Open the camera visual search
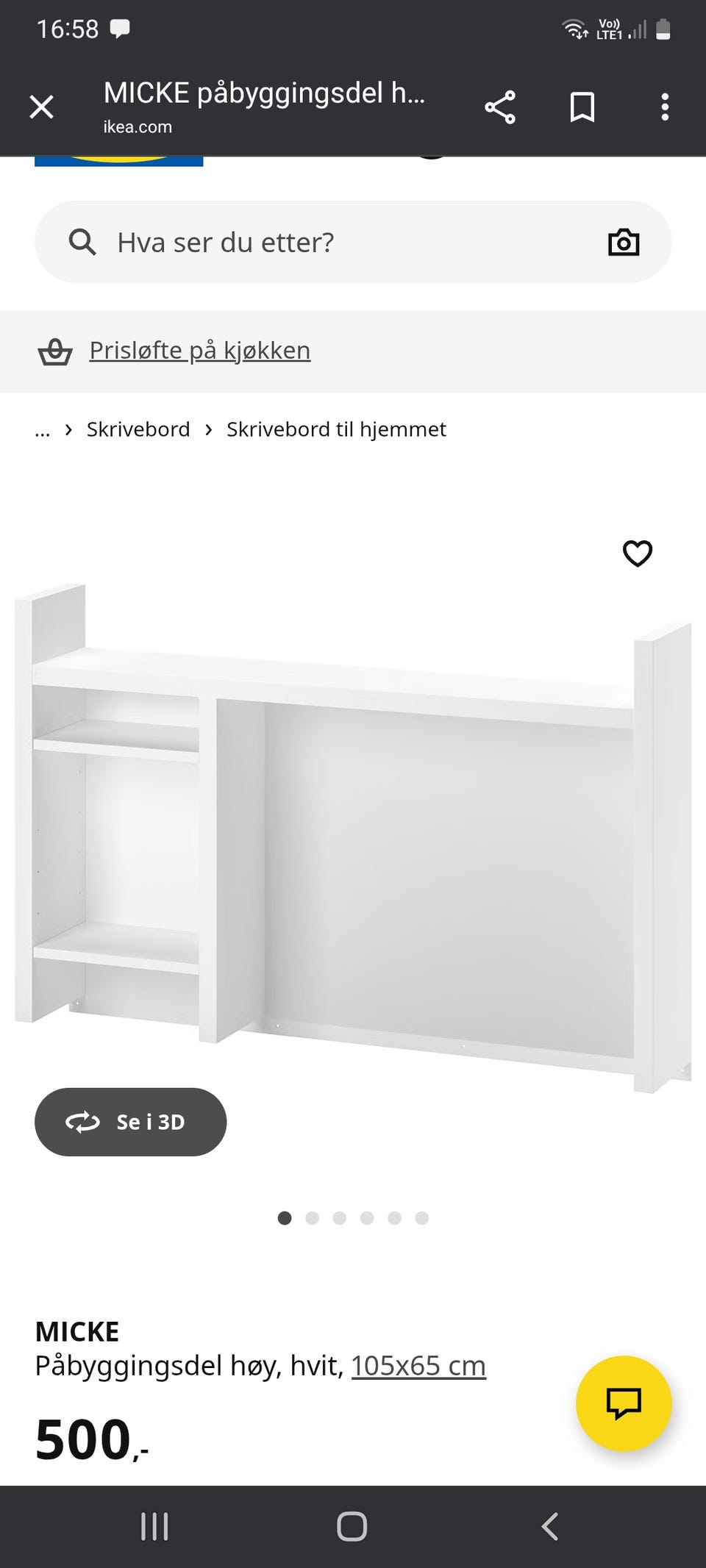The image size is (706, 1568). coord(623,241)
